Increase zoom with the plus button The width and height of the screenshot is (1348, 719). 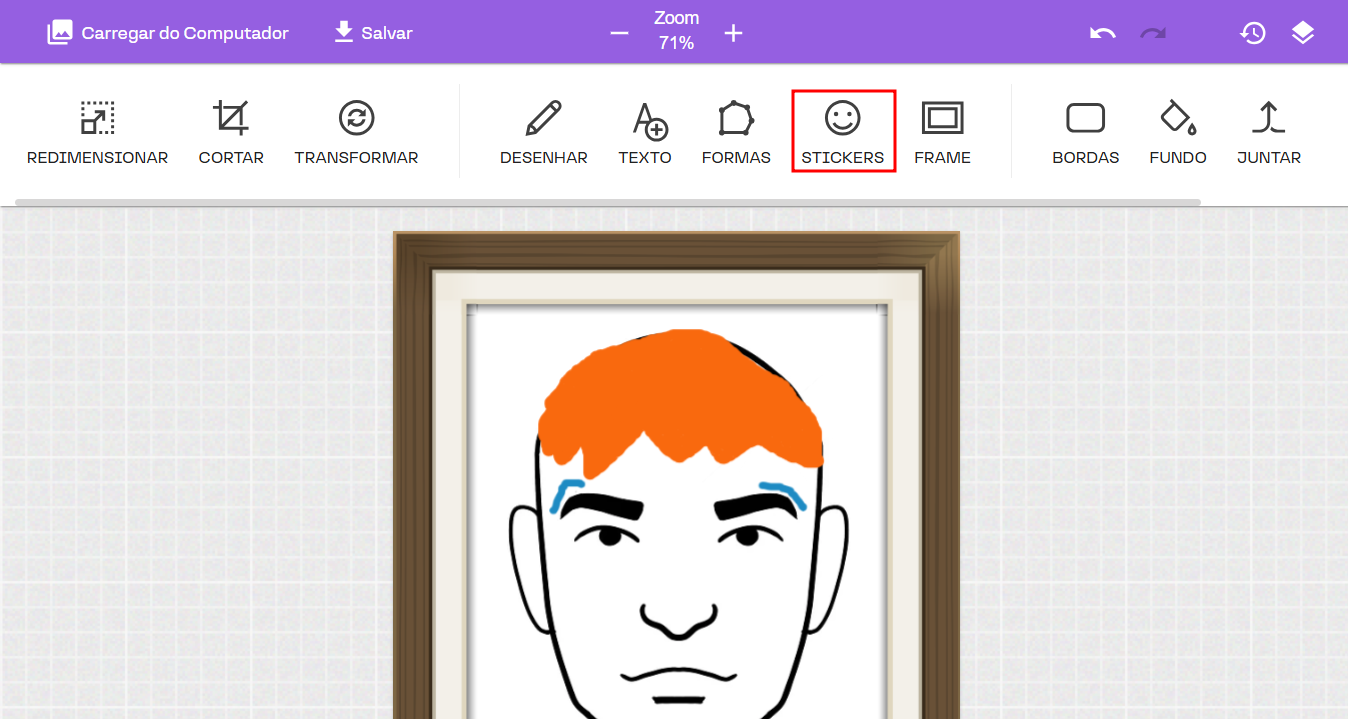click(x=734, y=33)
